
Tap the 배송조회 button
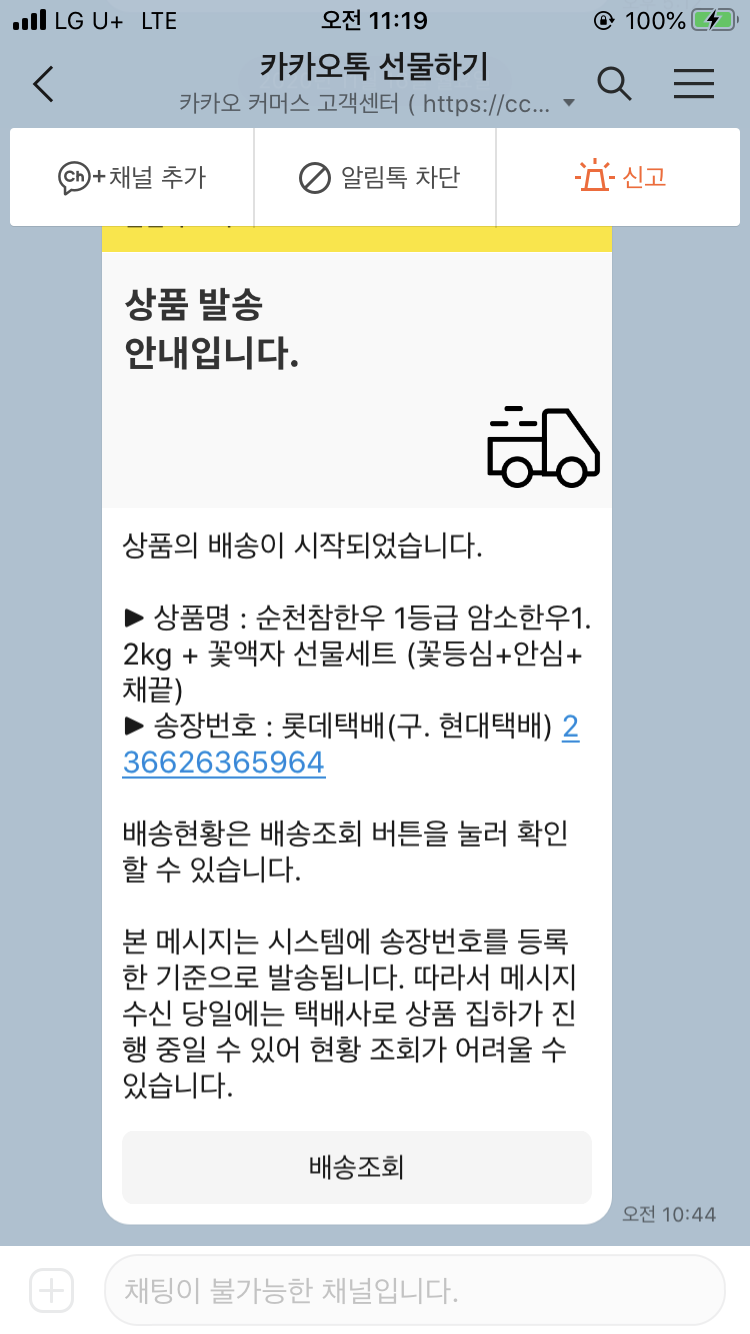pyautogui.click(x=357, y=1167)
